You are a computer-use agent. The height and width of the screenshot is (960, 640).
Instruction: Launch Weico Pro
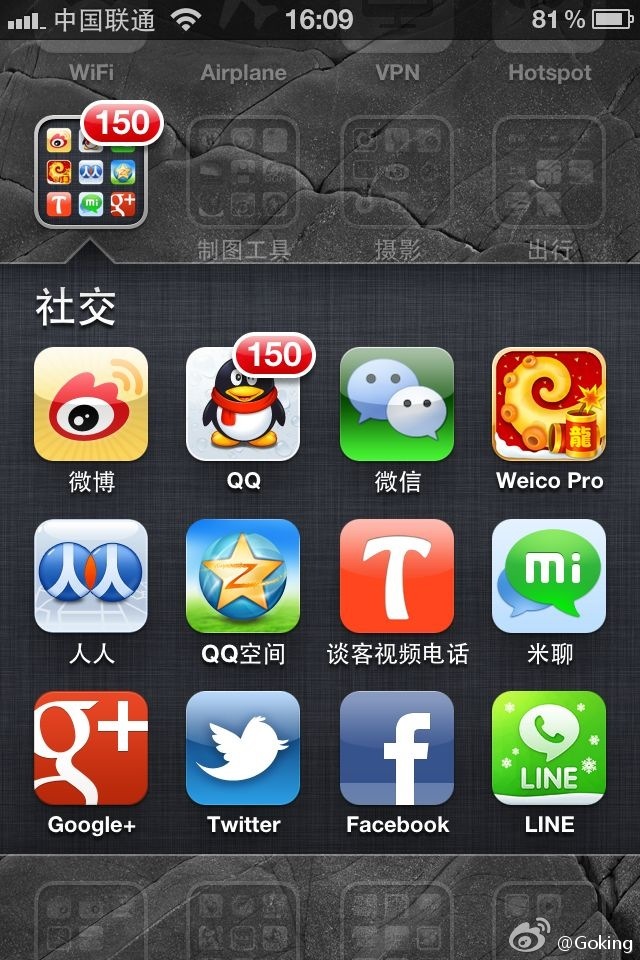click(549, 404)
